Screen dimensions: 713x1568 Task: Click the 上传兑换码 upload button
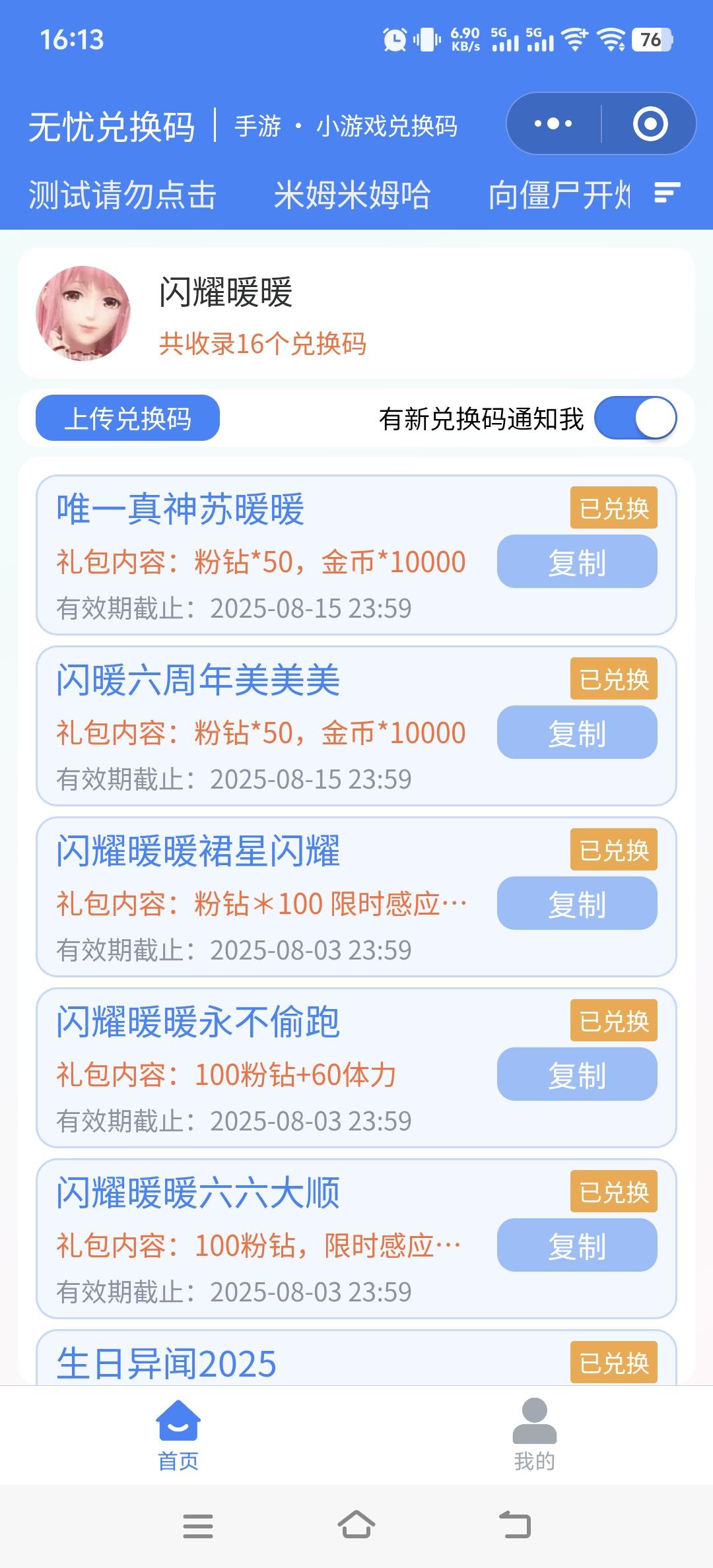click(127, 418)
